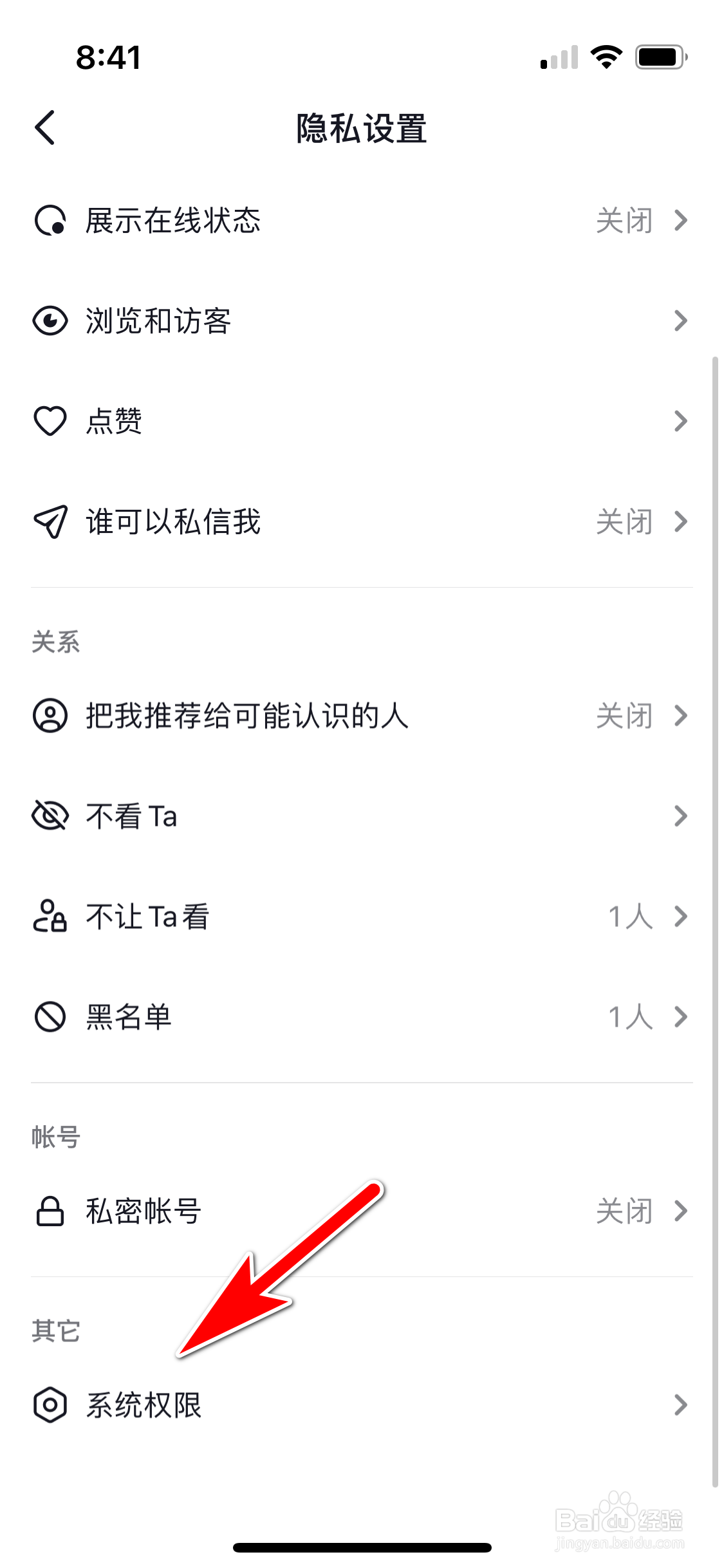Screen dimensions: 724x1568
Task: Go back from 隐私设置 page
Action: (x=45, y=128)
